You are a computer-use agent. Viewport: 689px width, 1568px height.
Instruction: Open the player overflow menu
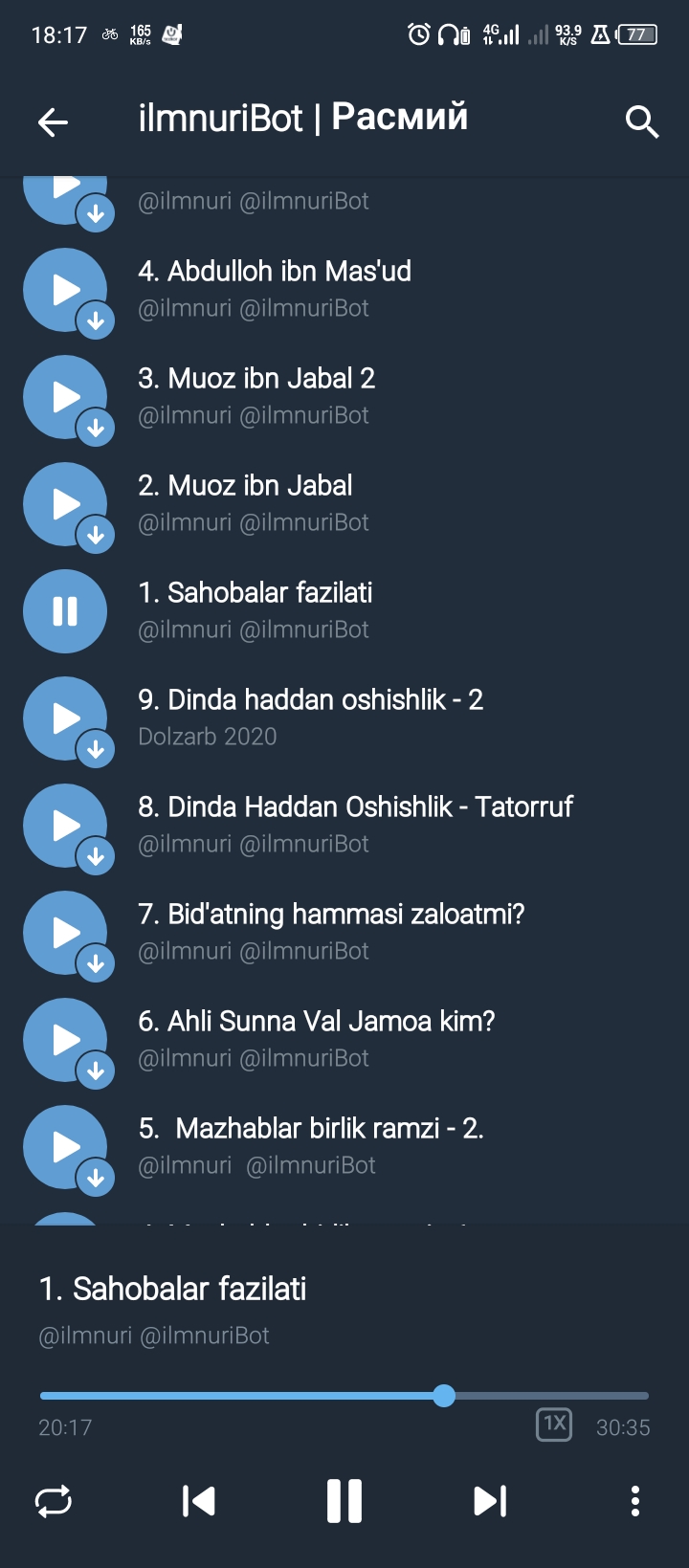point(635,1501)
